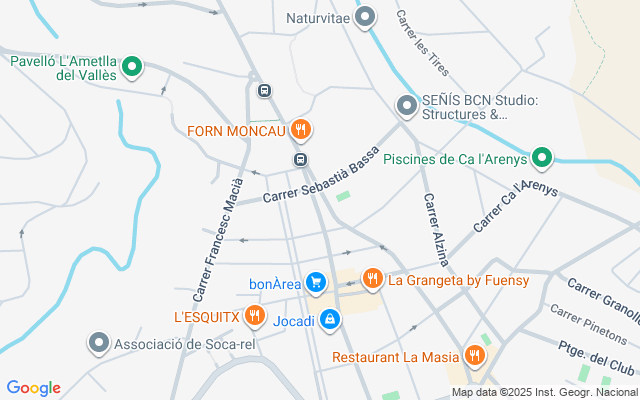Viewport: 640px width, 400px height.
Task: Tap La Grangeta by Fuensy restaurant pin
Action: pos(373,279)
